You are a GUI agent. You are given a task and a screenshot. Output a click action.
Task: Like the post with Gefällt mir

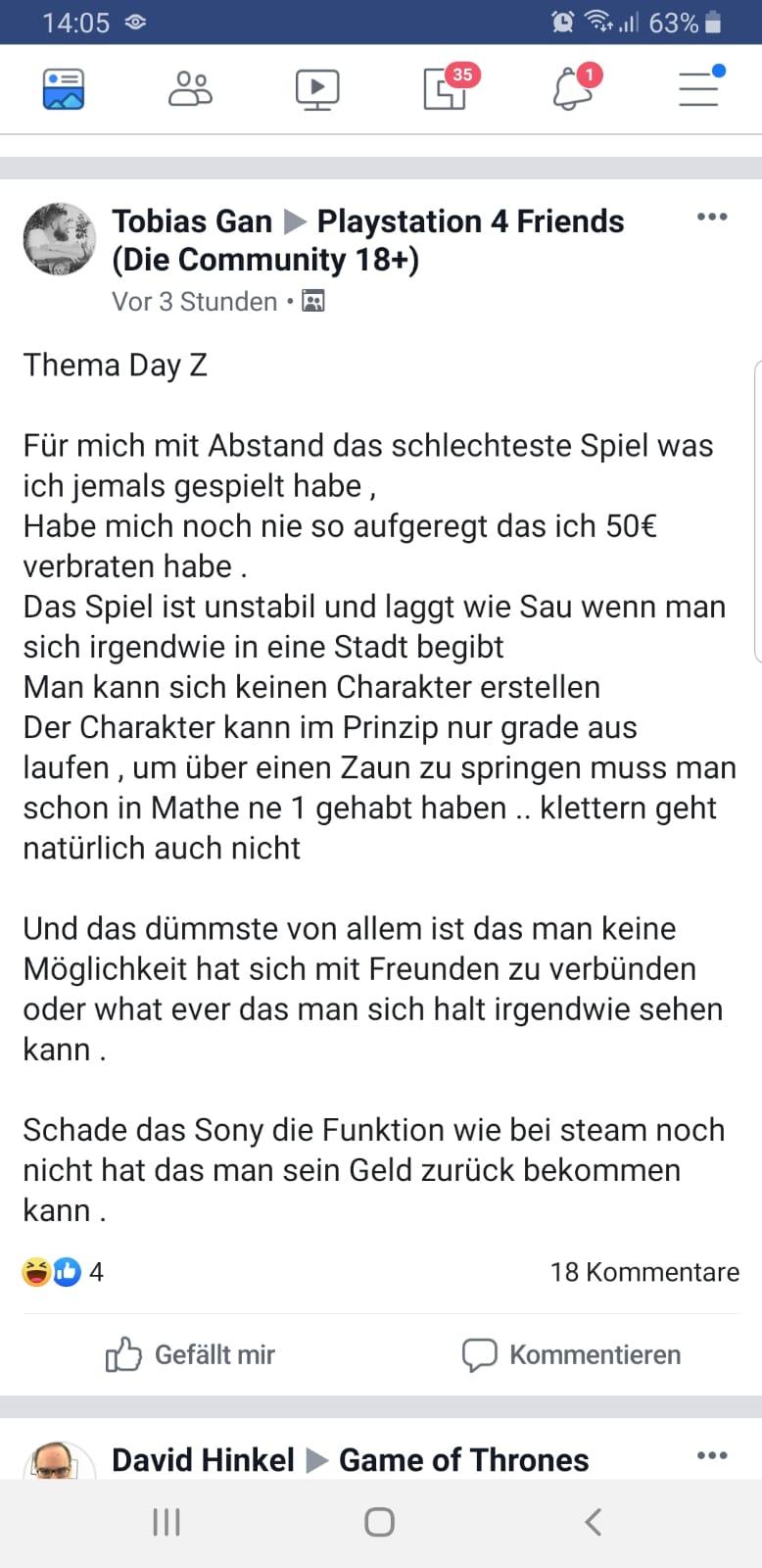point(190,1354)
